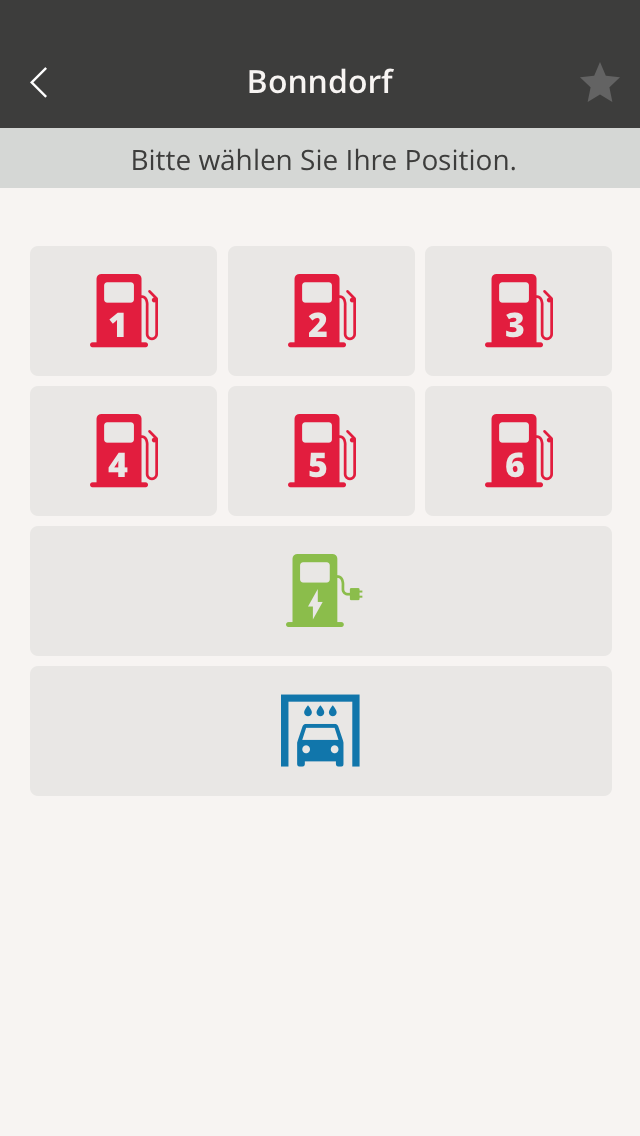
Task: Select fuel pump 4
Action: (x=123, y=451)
